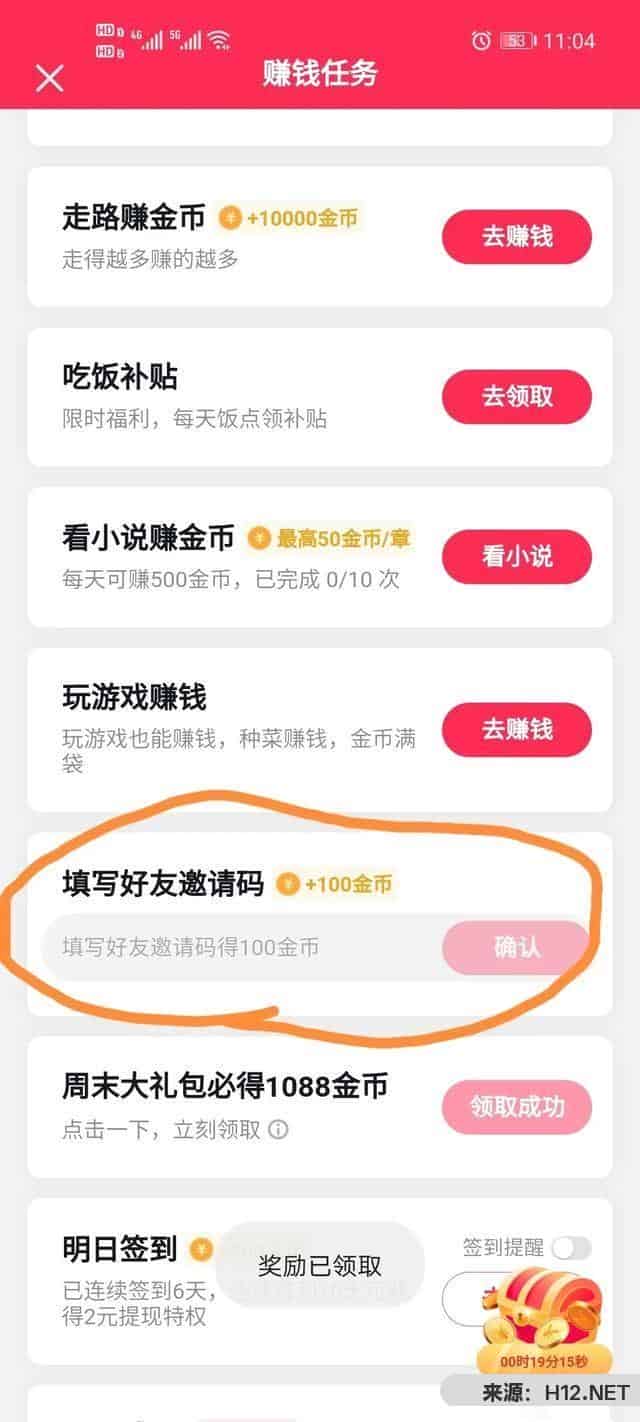Open the info icon beside 立刻领取

(279, 1130)
